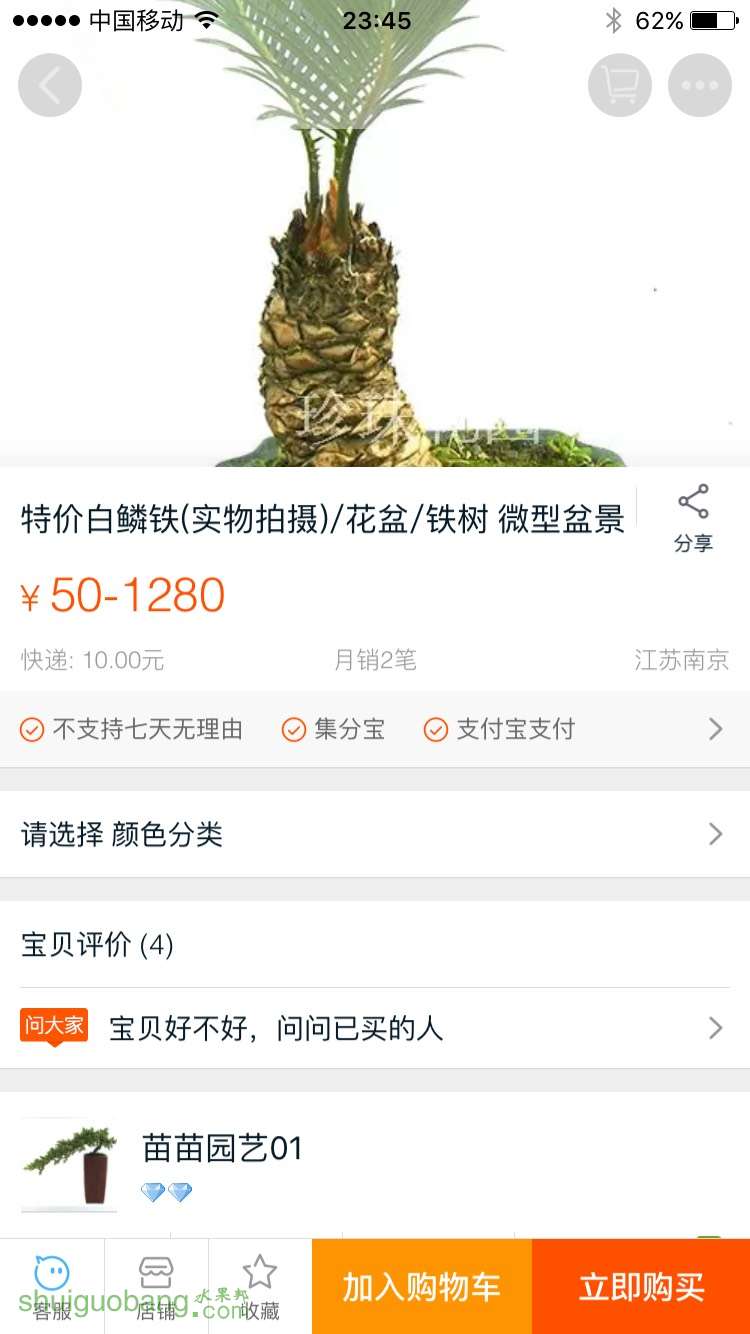Tap 加入购物车 to add to cart
This screenshot has width=750, height=1334.
pos(422,1287)
